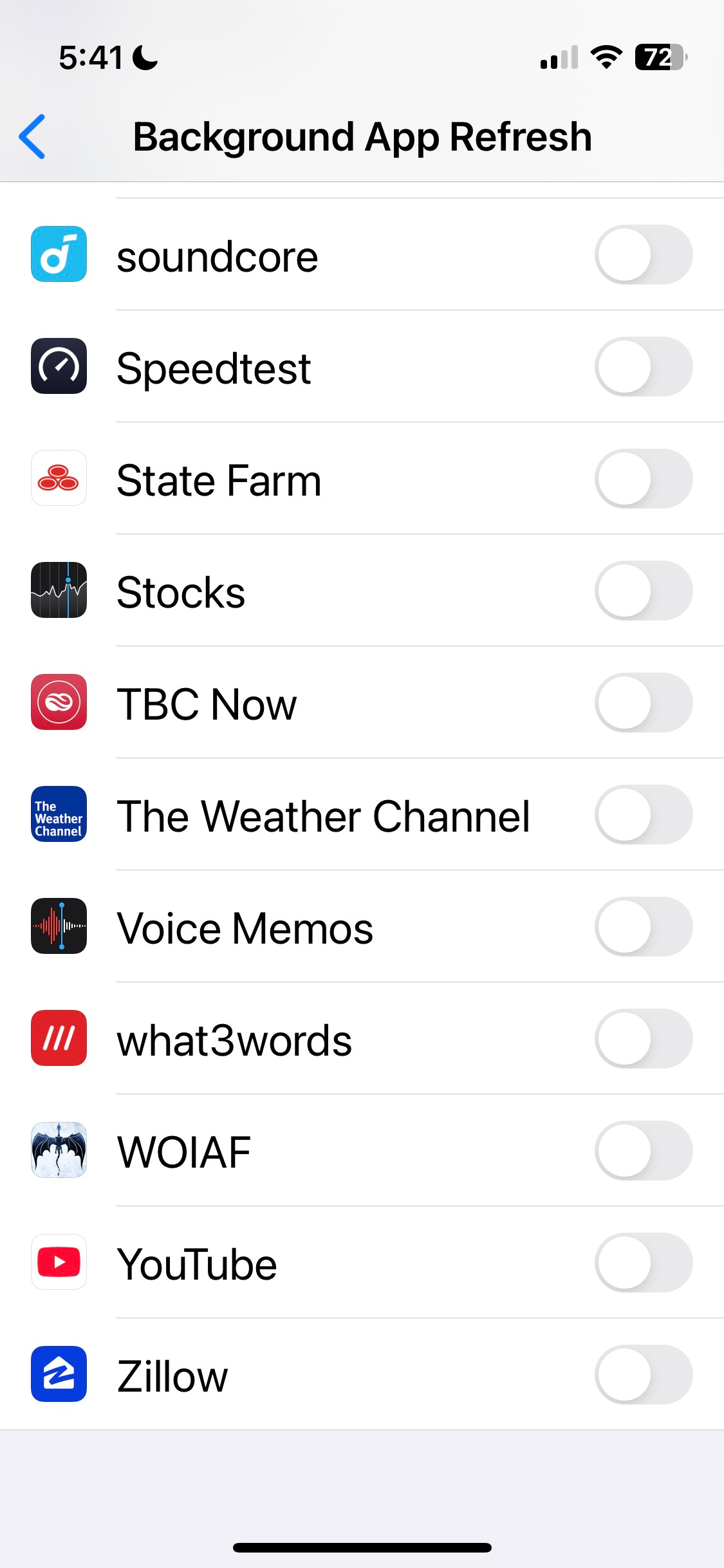Enable background refresh for Zillow
The height and width of the screenshot is (1568, 724).
coord(643,1375)
